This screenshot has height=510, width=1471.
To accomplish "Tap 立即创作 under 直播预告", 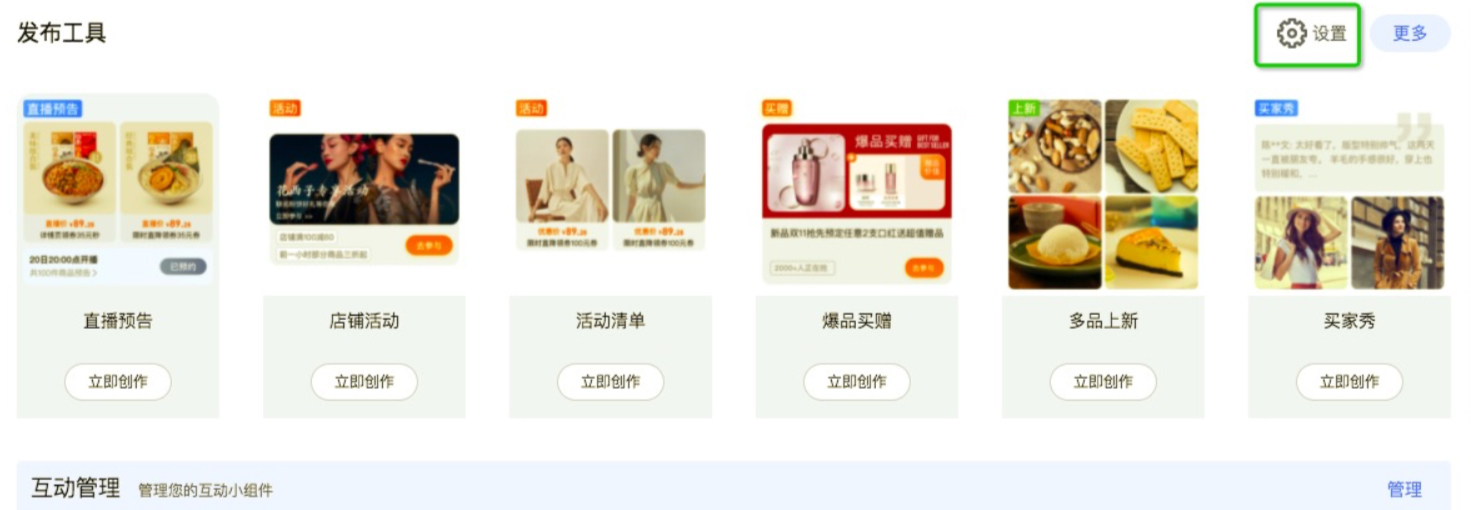I will (x=118, y=382).
